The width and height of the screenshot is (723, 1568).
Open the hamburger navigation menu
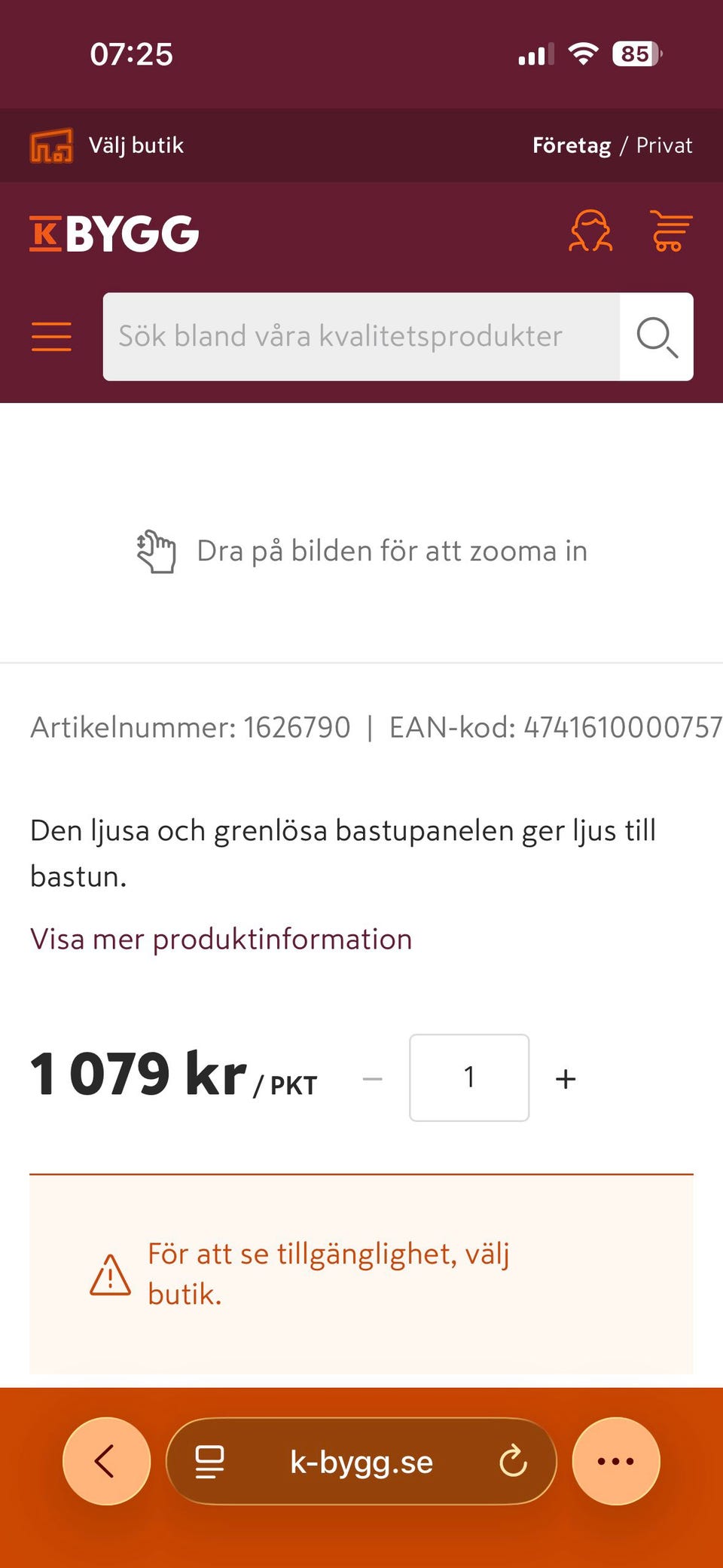pos(51,337)
